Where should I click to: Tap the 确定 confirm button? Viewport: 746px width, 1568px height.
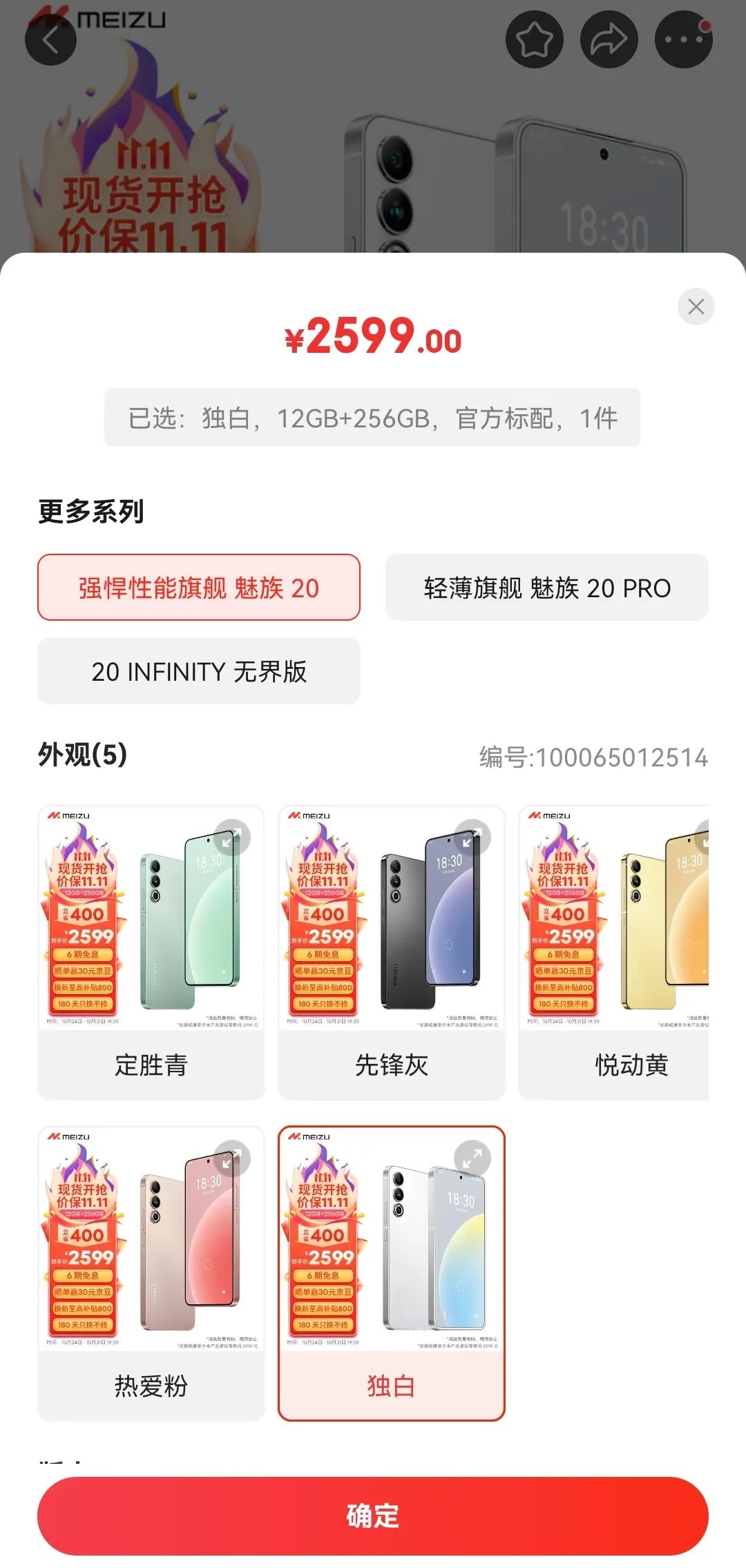tap(373, 1518)
